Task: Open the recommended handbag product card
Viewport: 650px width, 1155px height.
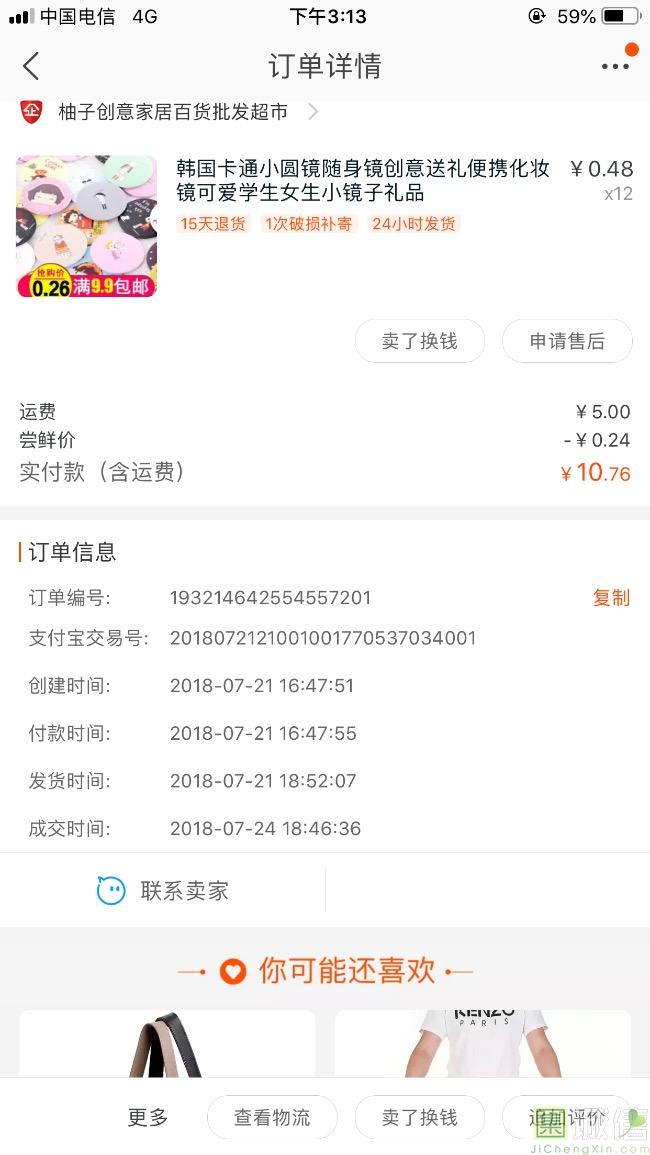Action: click(x=167, y=1043)
